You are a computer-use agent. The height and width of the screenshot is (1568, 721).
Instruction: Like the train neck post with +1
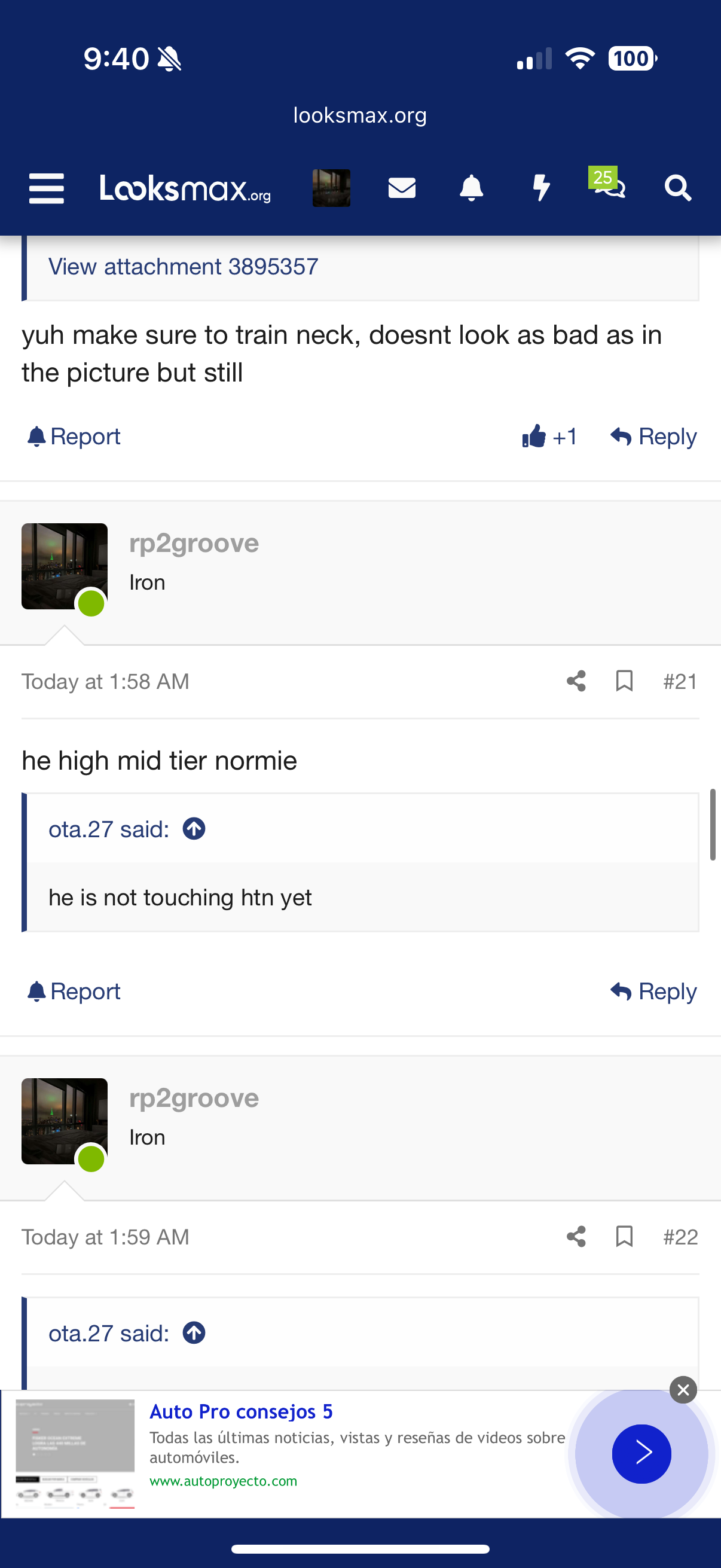point(549,437)
